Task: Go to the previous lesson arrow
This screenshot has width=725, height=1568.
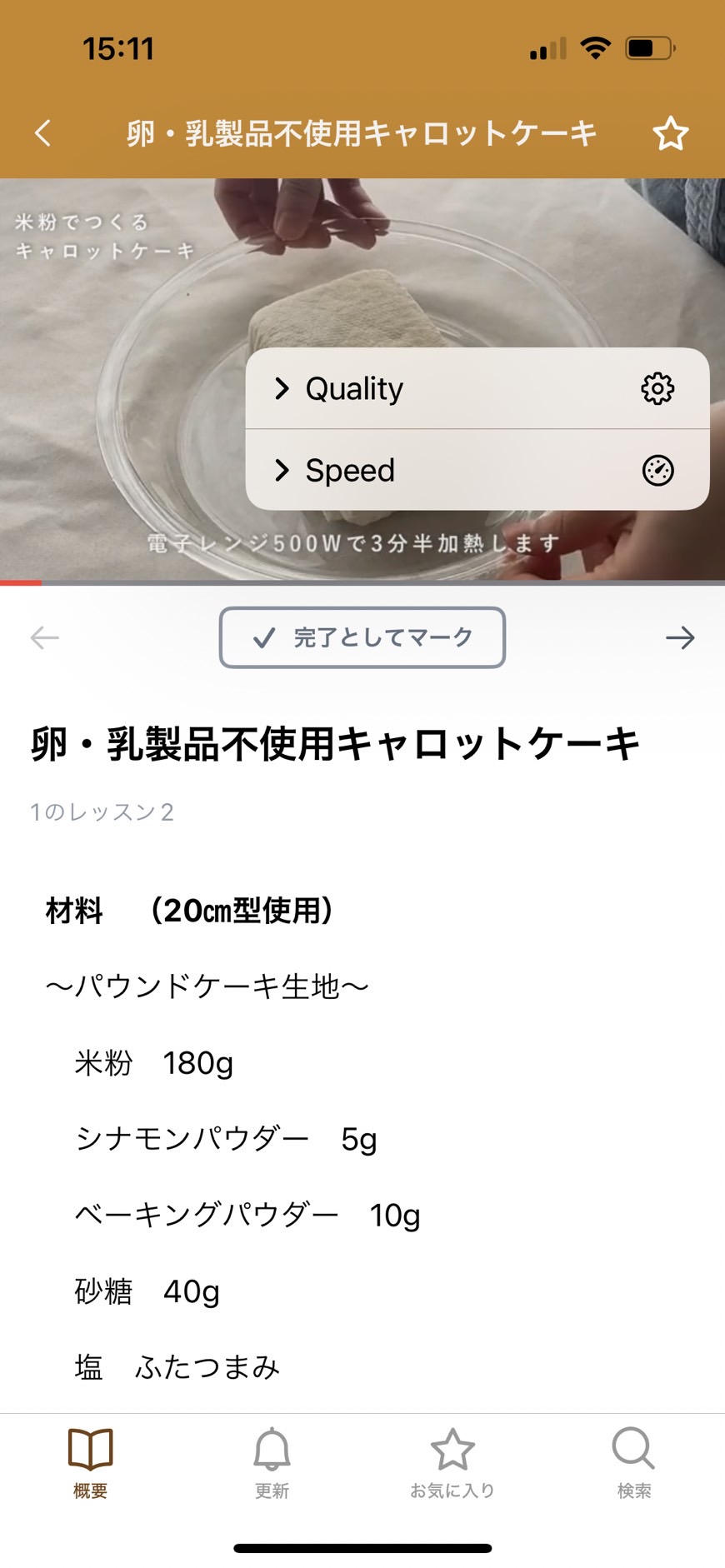Action: 45,637
